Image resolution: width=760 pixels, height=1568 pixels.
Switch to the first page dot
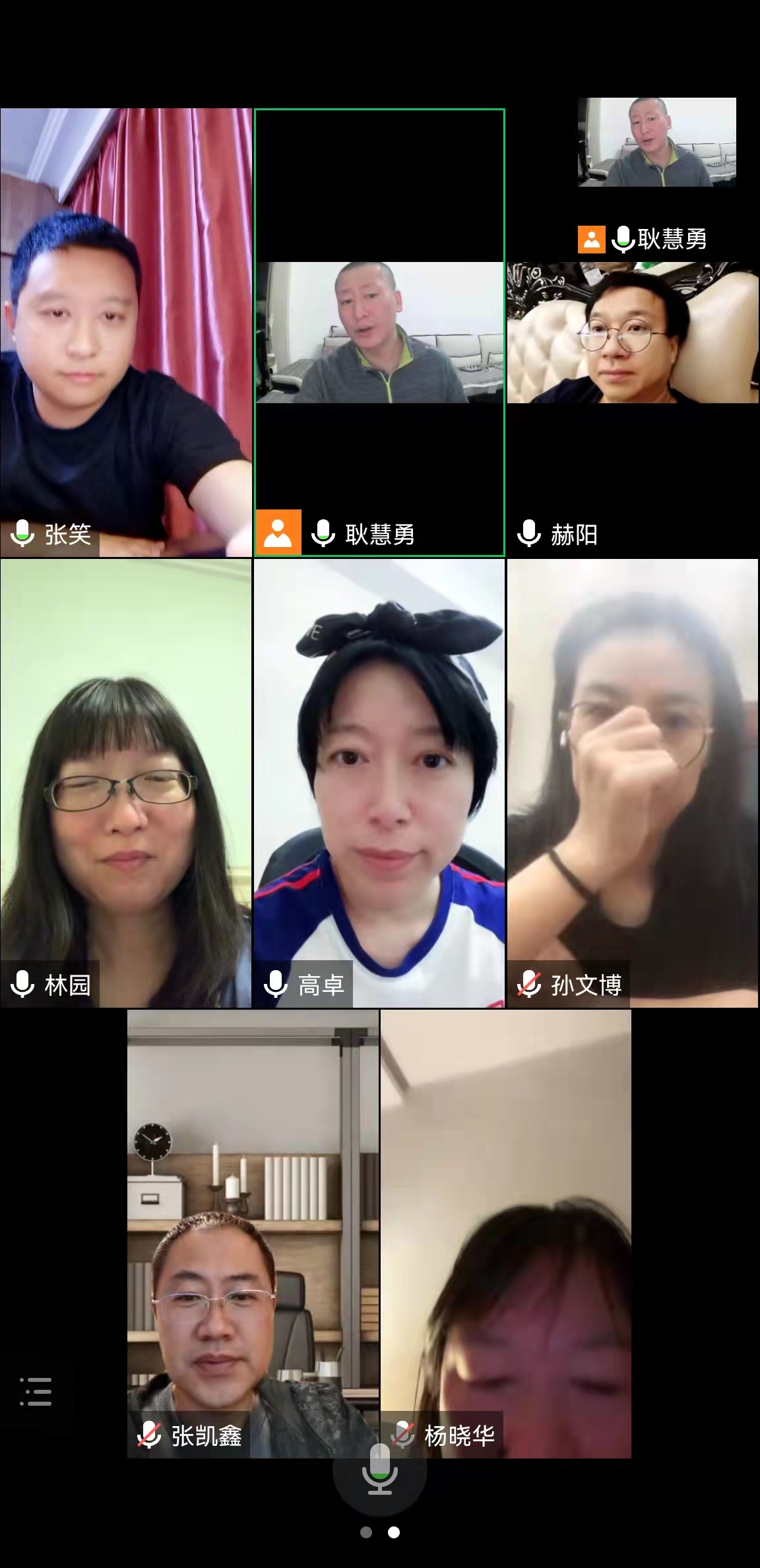[x=366, y=1532]
